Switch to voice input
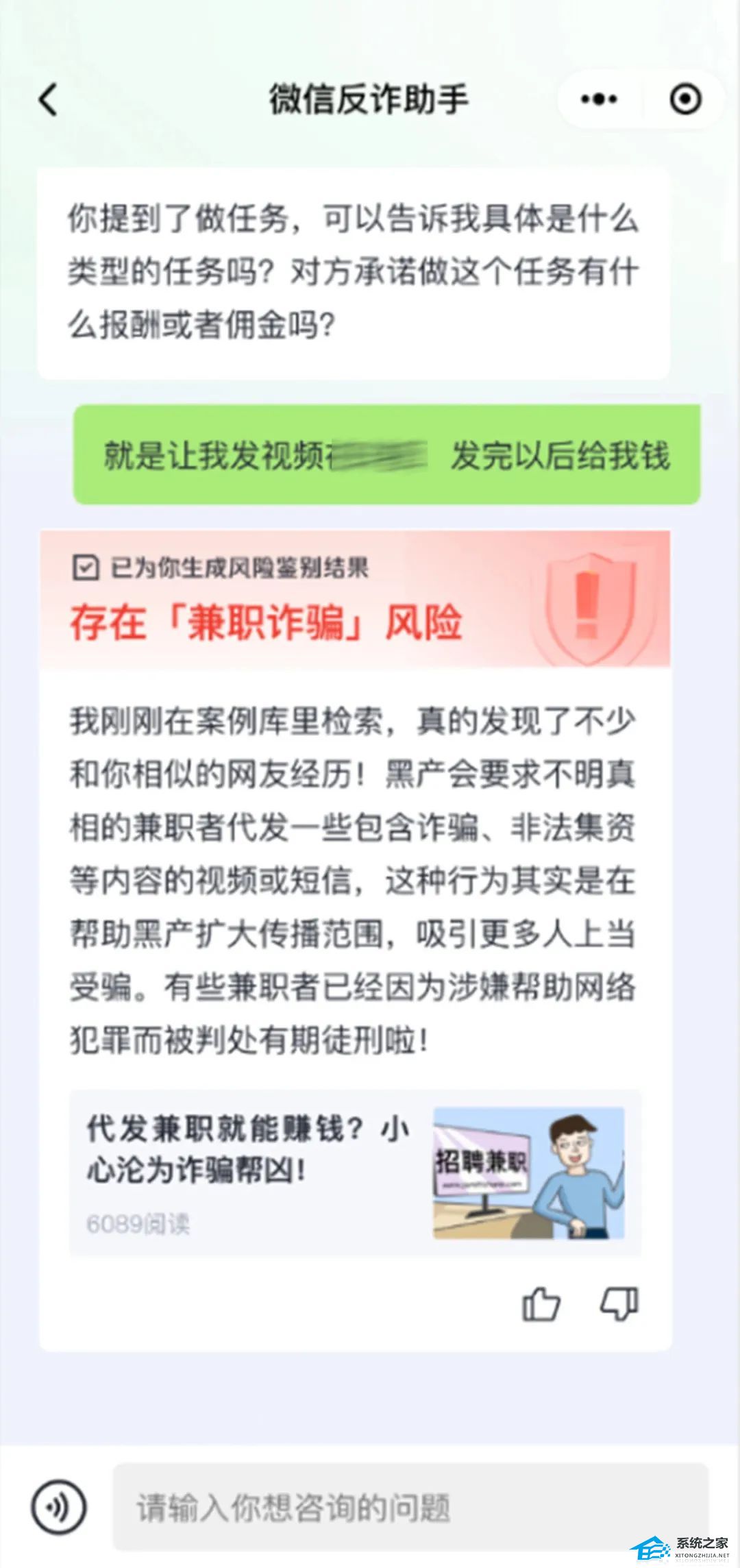Viewport: 740px width, 1568px height. click(59, 1507)
